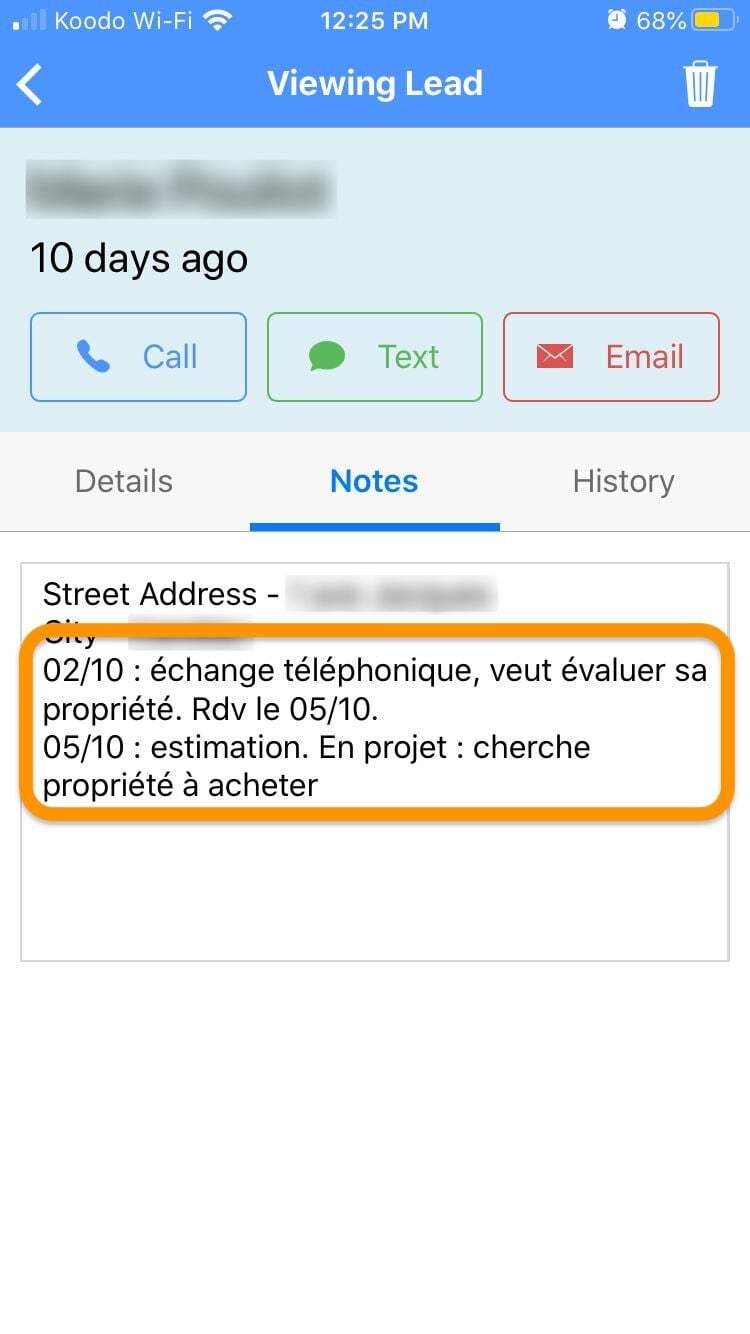Delete this lead with the trash icon
The width and height of the screenshot is (750, 1334).
pyautogui.click(x=700, y=84)
